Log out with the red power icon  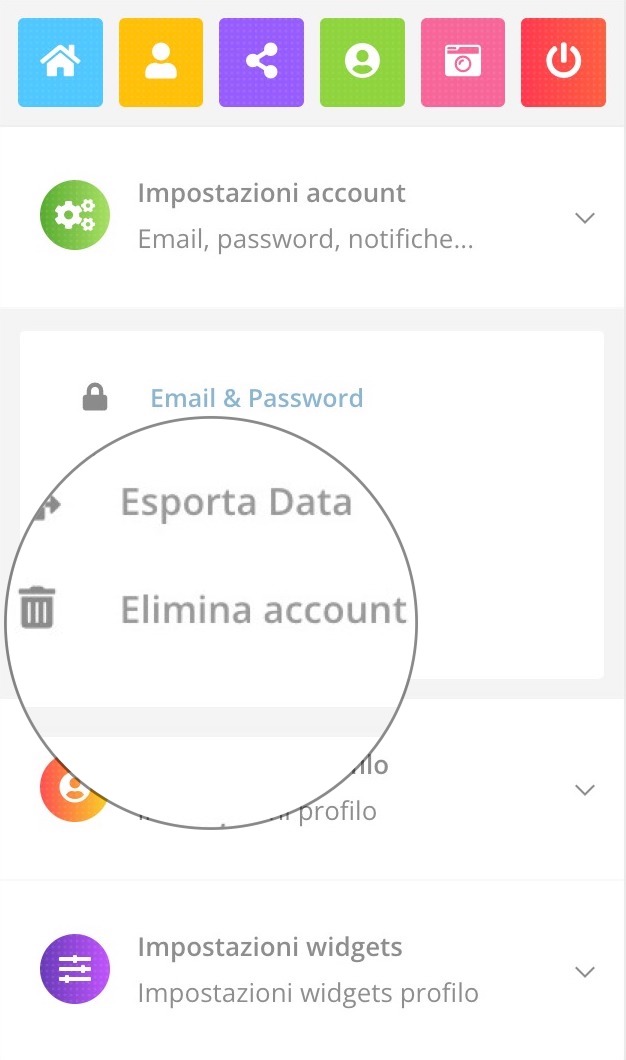tap(563, 62)
